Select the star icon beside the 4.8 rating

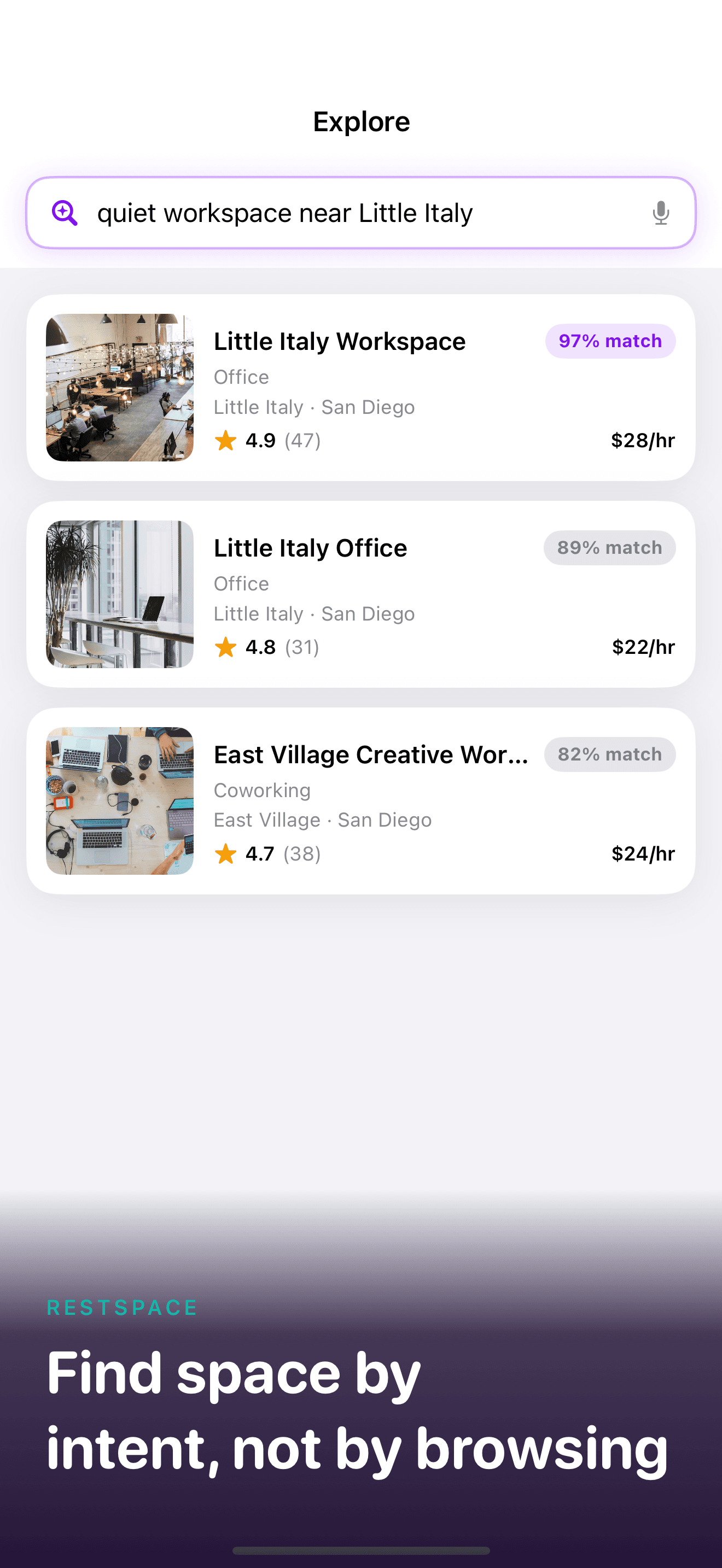[x=226, y=647]
